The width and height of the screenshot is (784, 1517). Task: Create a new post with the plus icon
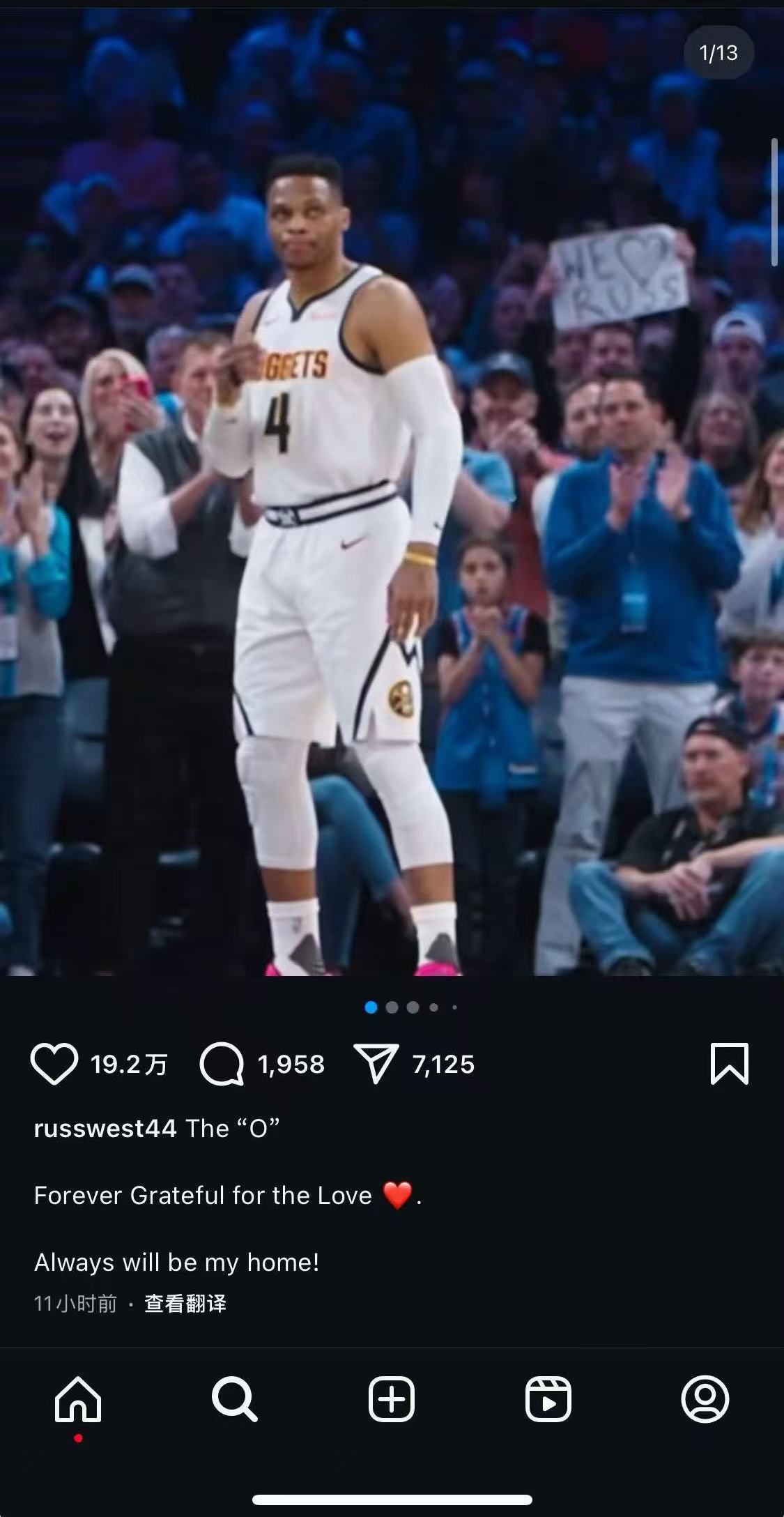392,1399
